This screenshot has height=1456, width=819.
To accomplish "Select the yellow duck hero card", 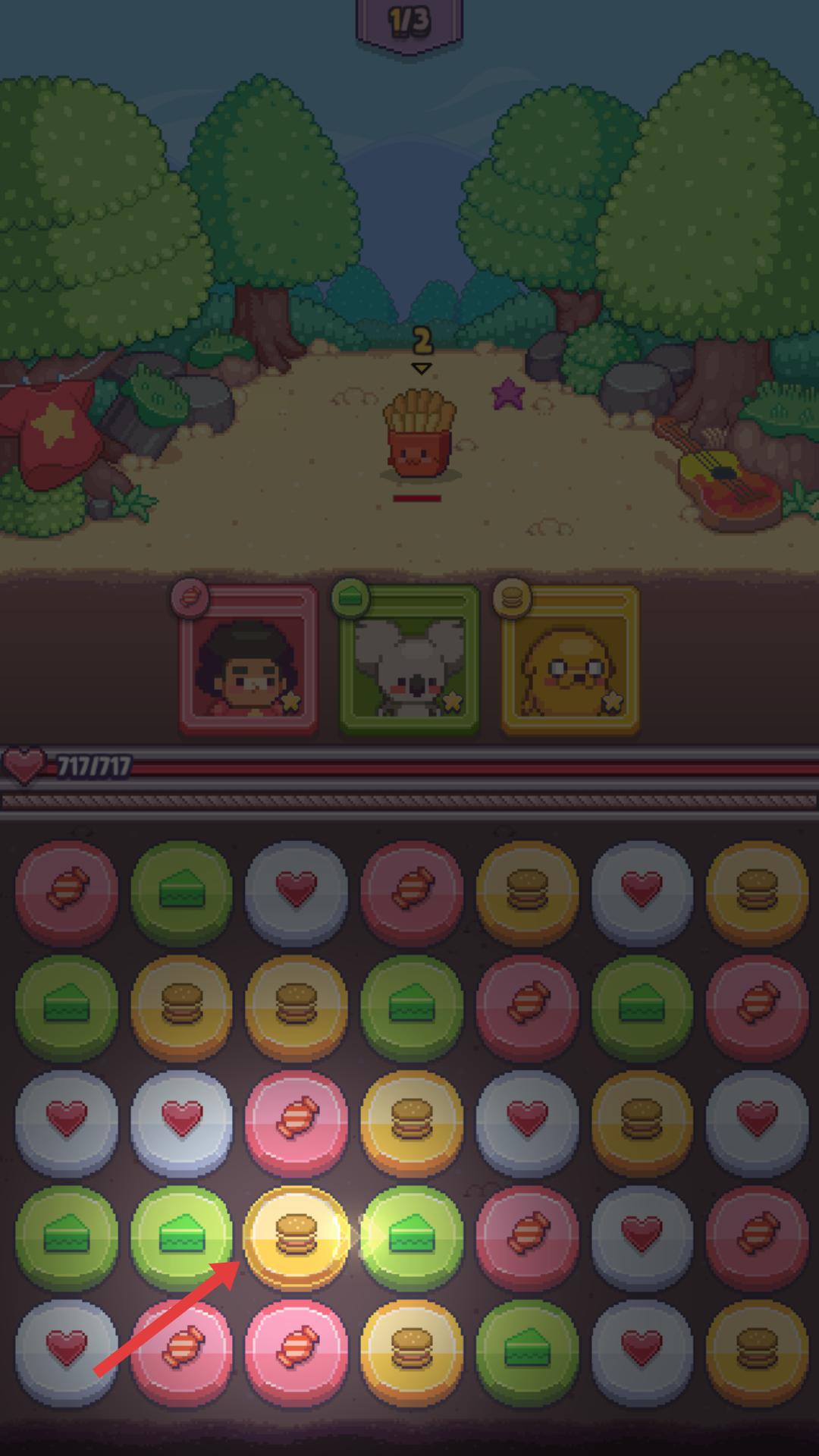I will click(x=570, y=661).
